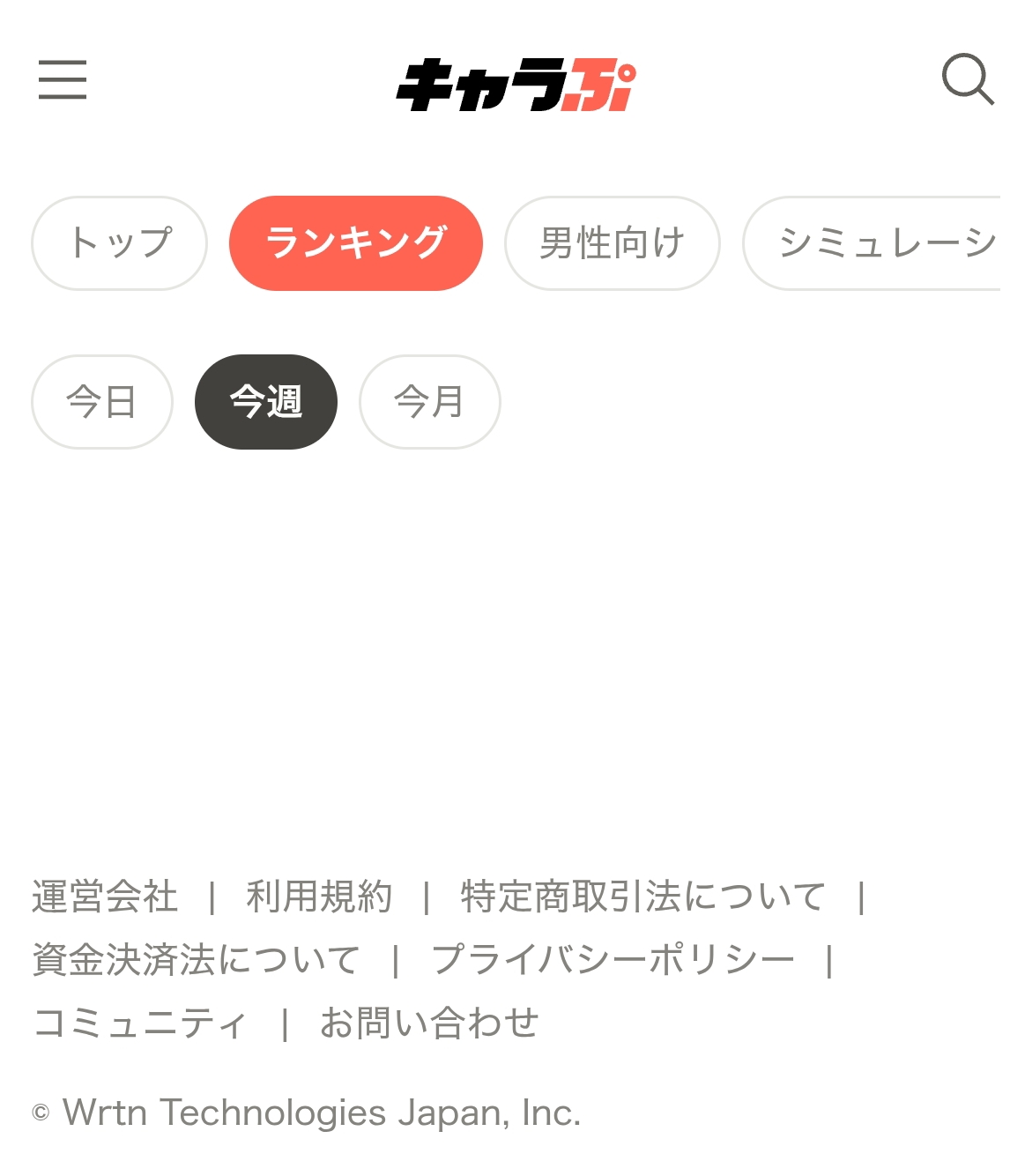Switch to the トップ chip

pyautogui.click(x=120, y=243)
